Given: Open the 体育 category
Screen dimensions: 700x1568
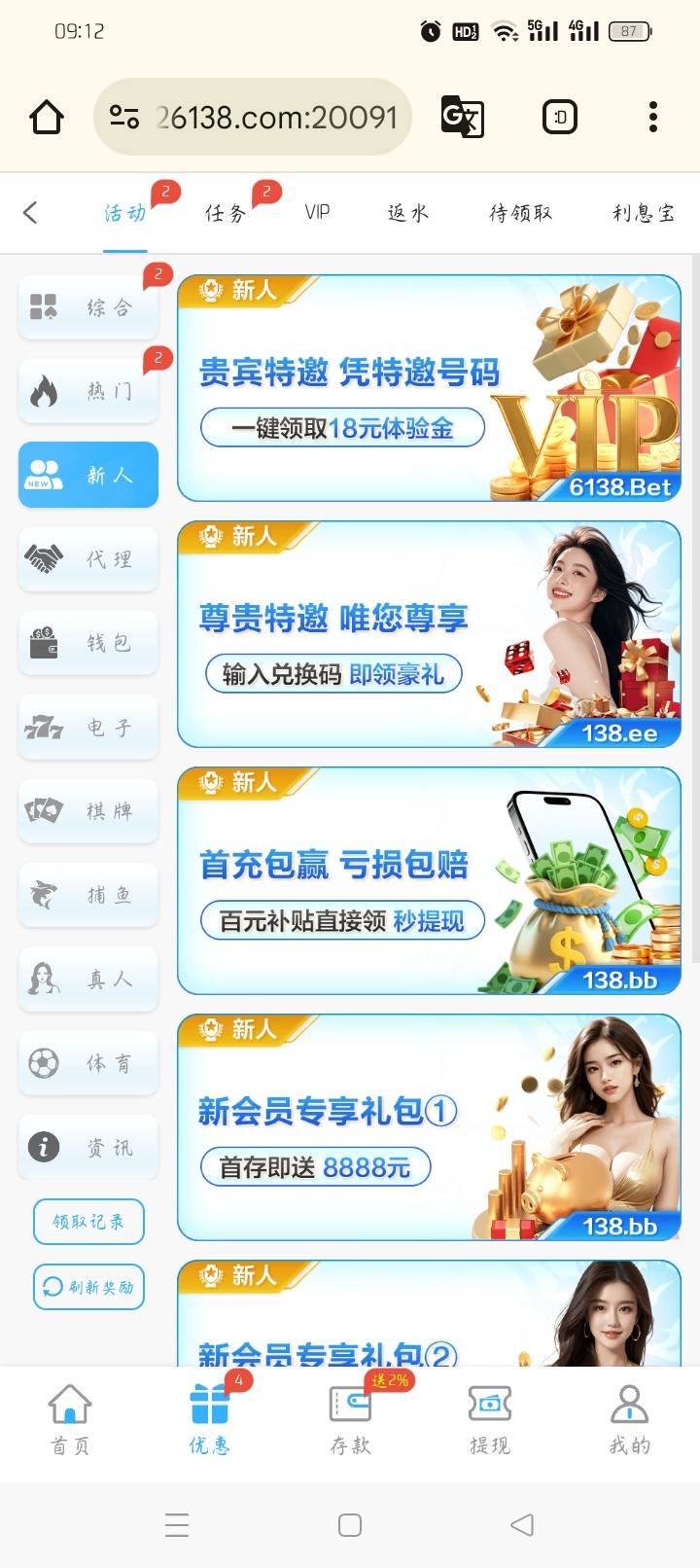Looking at the screenshot, I should pos(88,1063).
